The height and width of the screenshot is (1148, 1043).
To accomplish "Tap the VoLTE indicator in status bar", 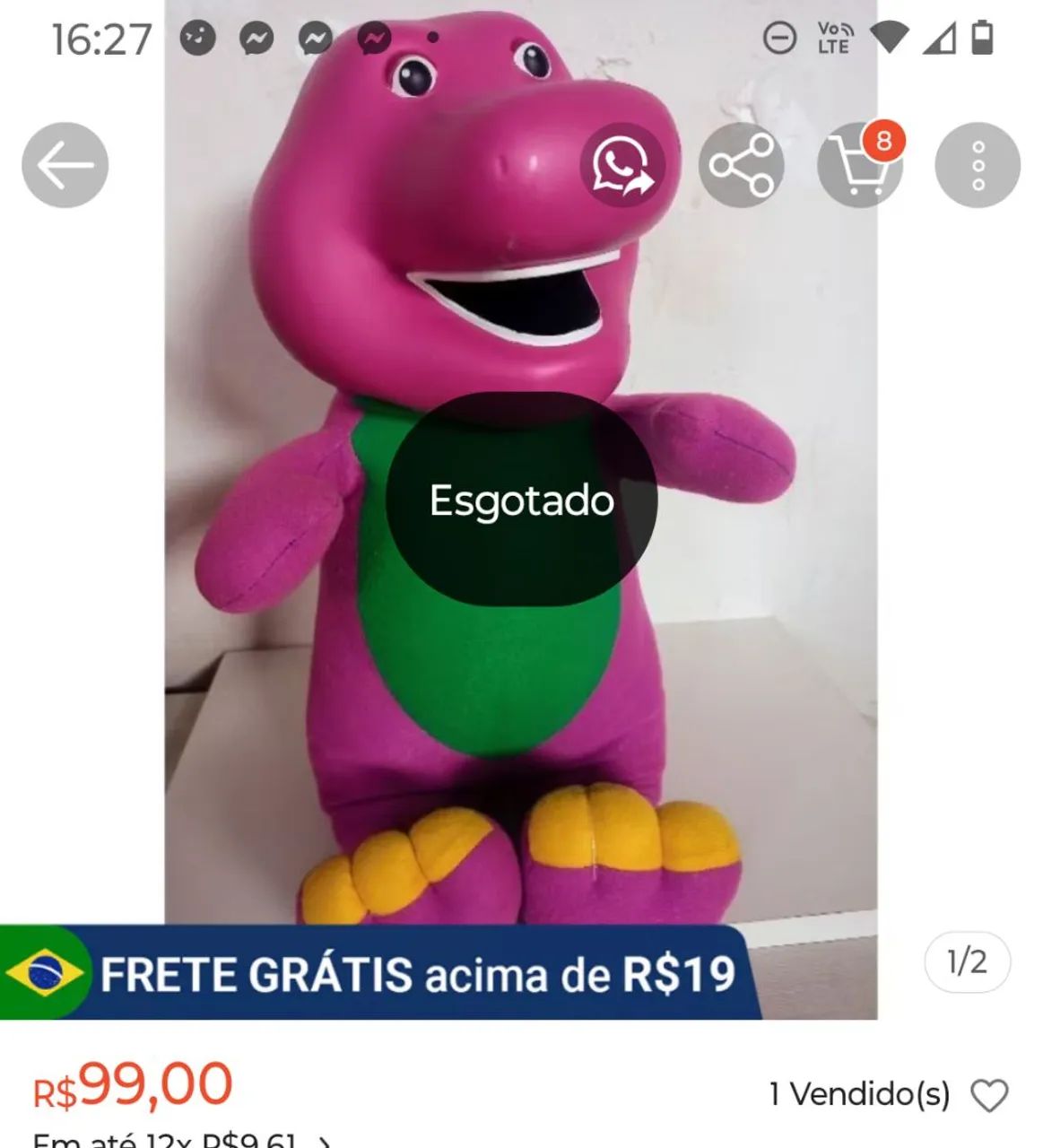I will pos(833,38).
